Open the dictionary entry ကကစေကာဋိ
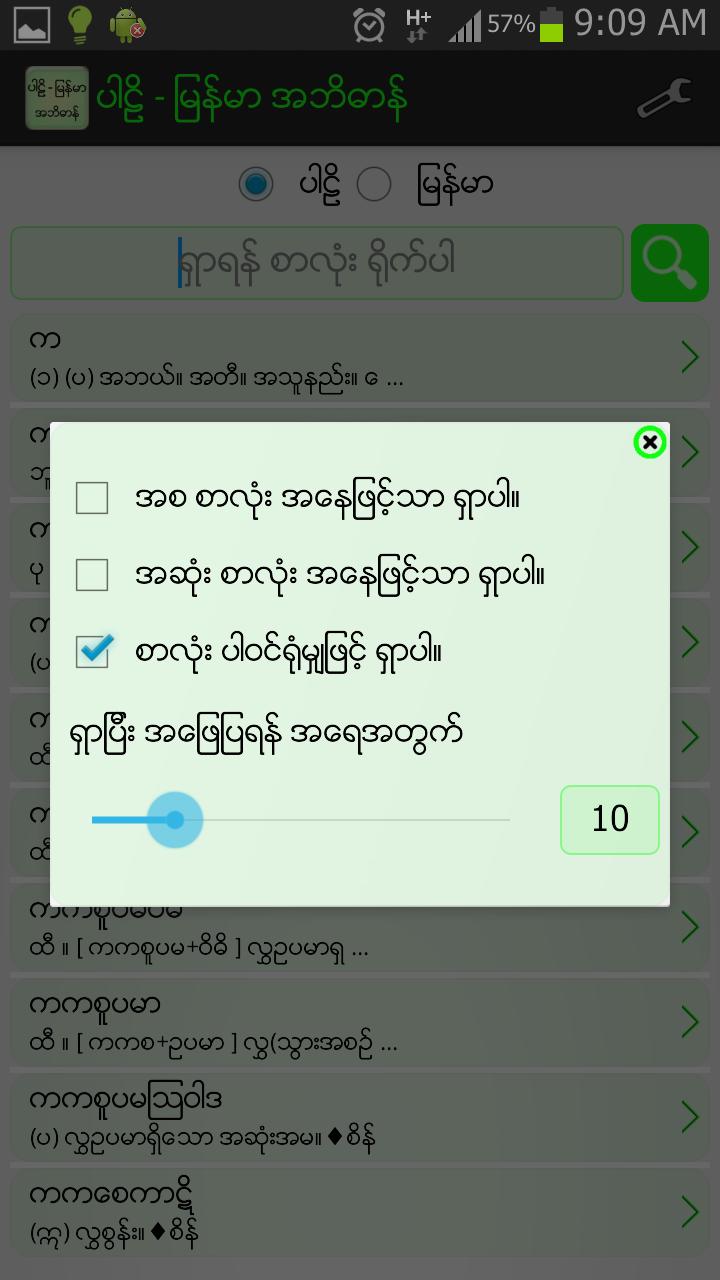The width and height of the screenshot is (720, 1280). pos(360,1210)
